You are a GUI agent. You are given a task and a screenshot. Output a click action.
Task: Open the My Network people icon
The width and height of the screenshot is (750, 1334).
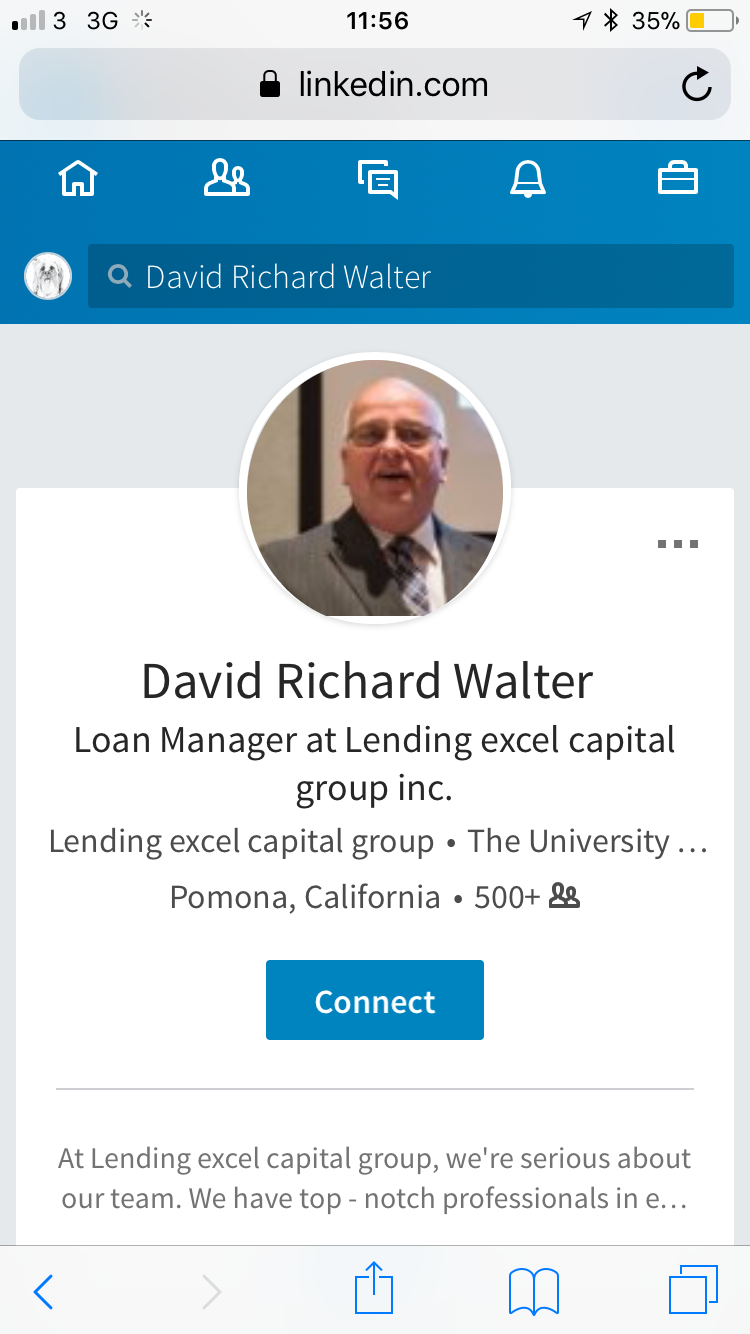(x=227, y=180)
